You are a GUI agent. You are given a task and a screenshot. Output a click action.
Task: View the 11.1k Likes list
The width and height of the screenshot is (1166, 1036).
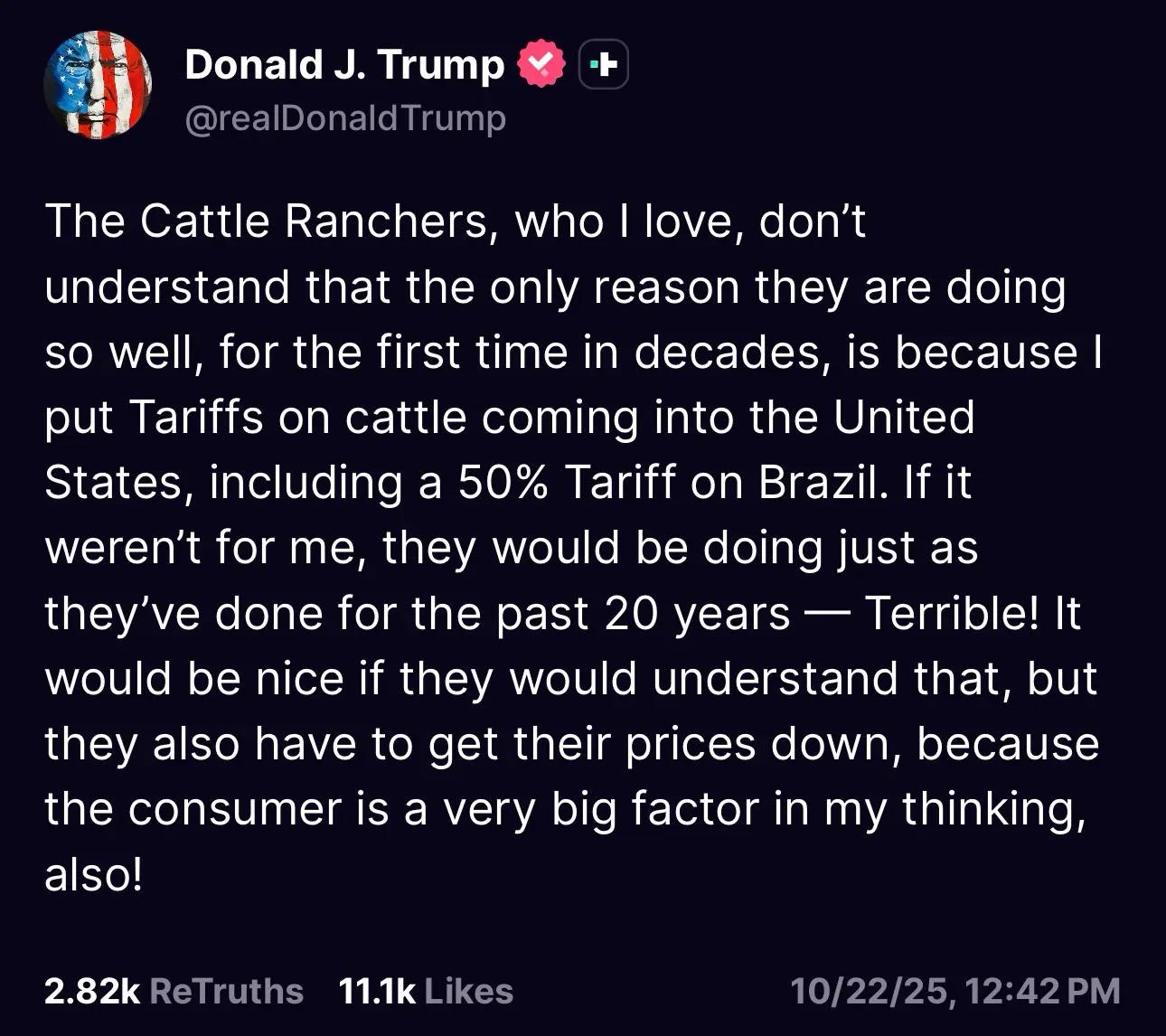pos(425,991)
